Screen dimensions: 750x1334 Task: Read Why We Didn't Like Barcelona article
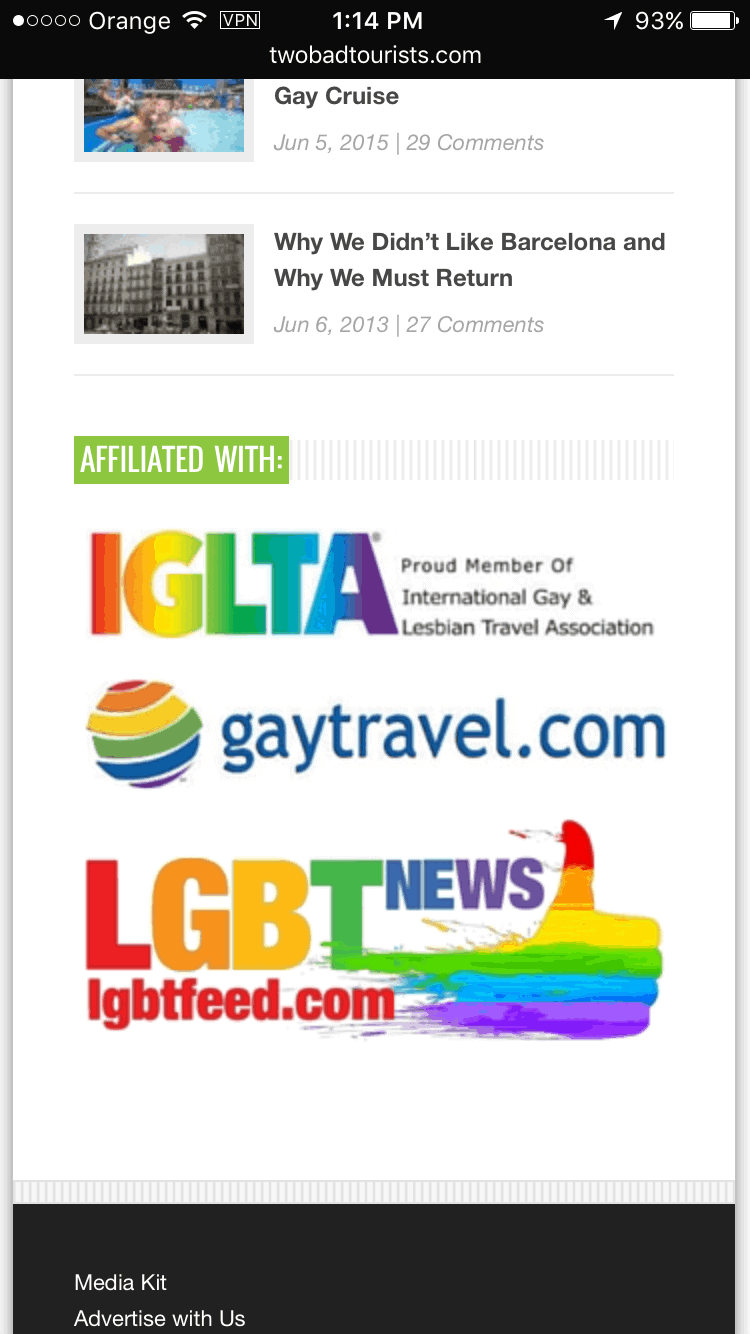point(470,260)
